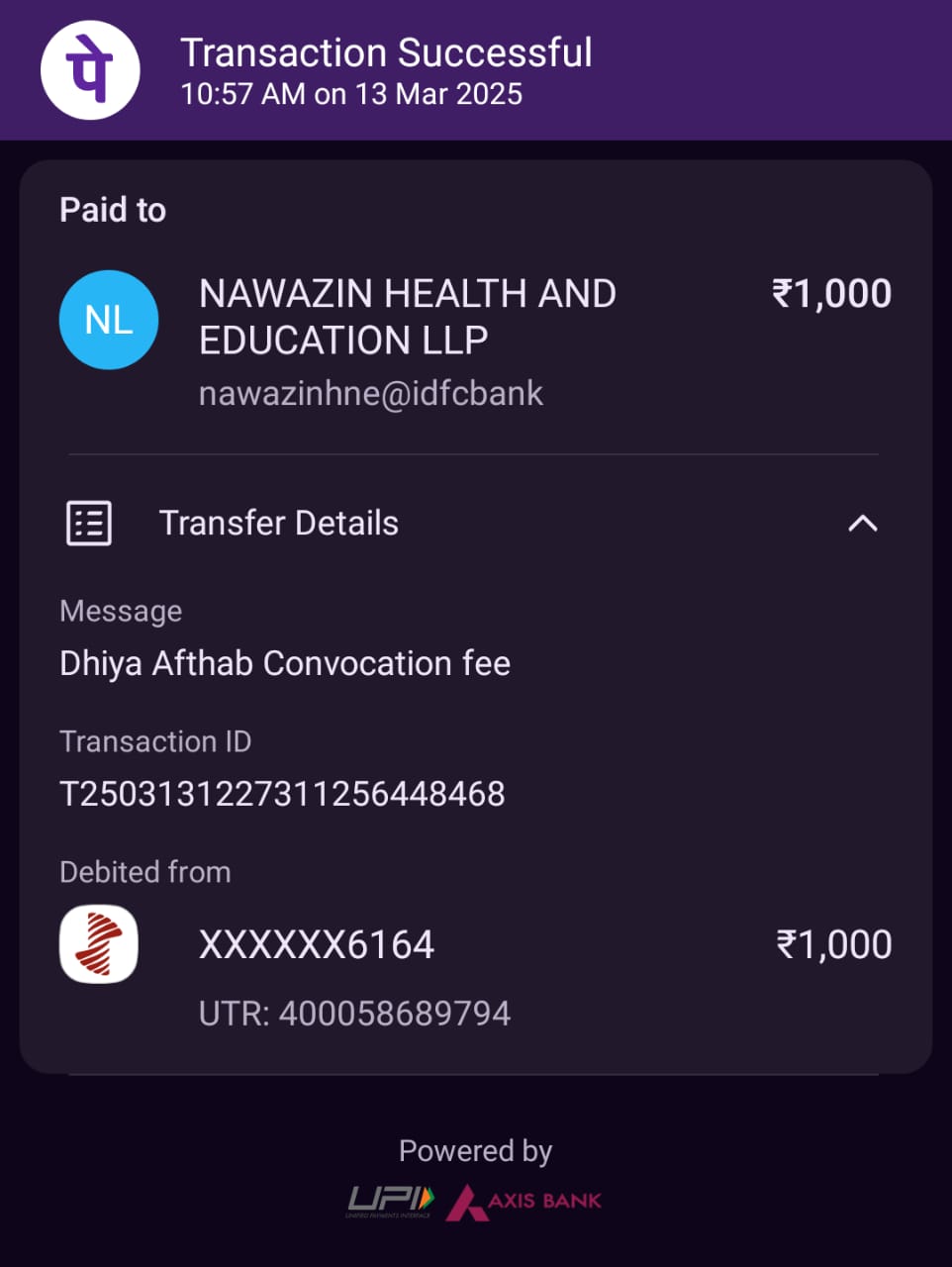Collapse the Transfer Details section
The height and width of the screenshot is (1267, 952).
tap(862, 523)
